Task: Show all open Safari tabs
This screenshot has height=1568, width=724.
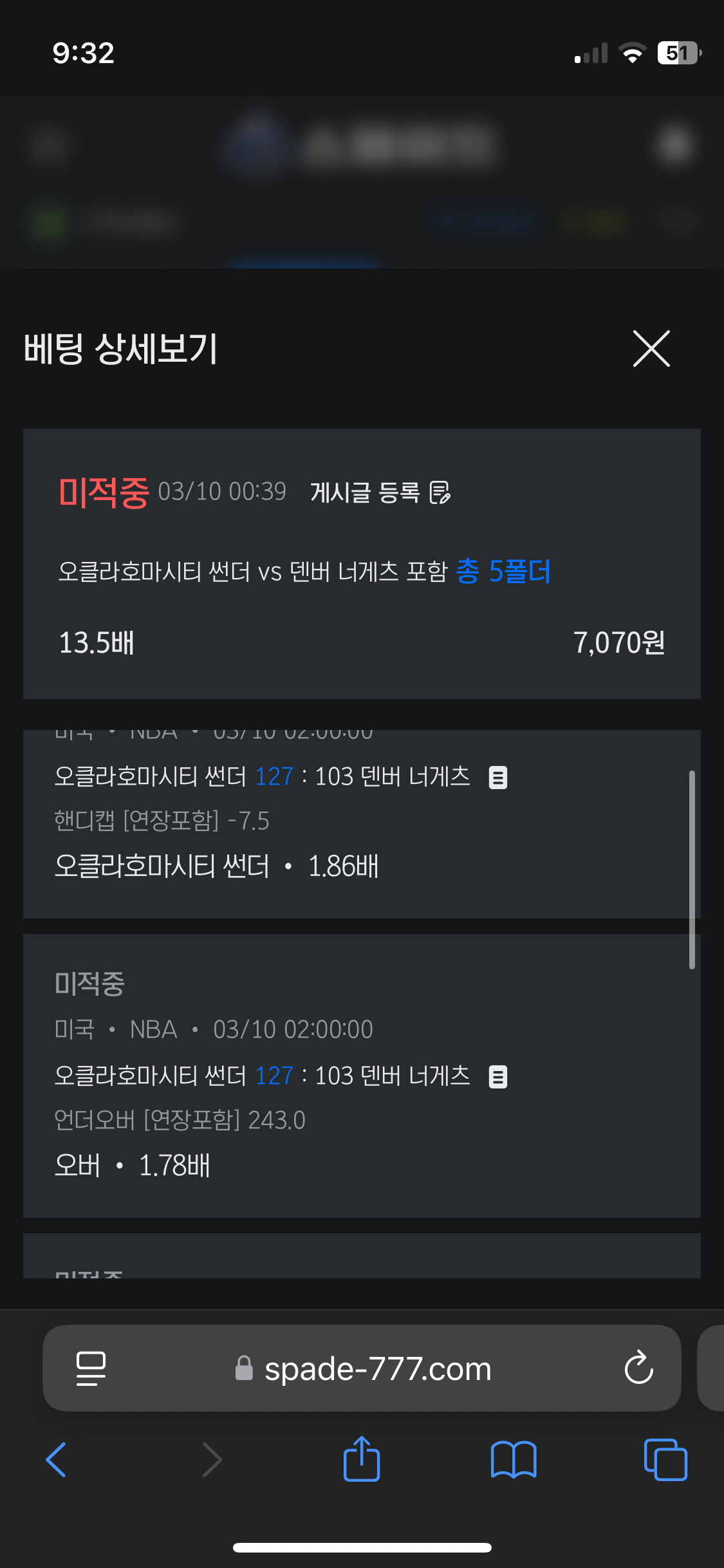Action: (x=665, y=1459)
